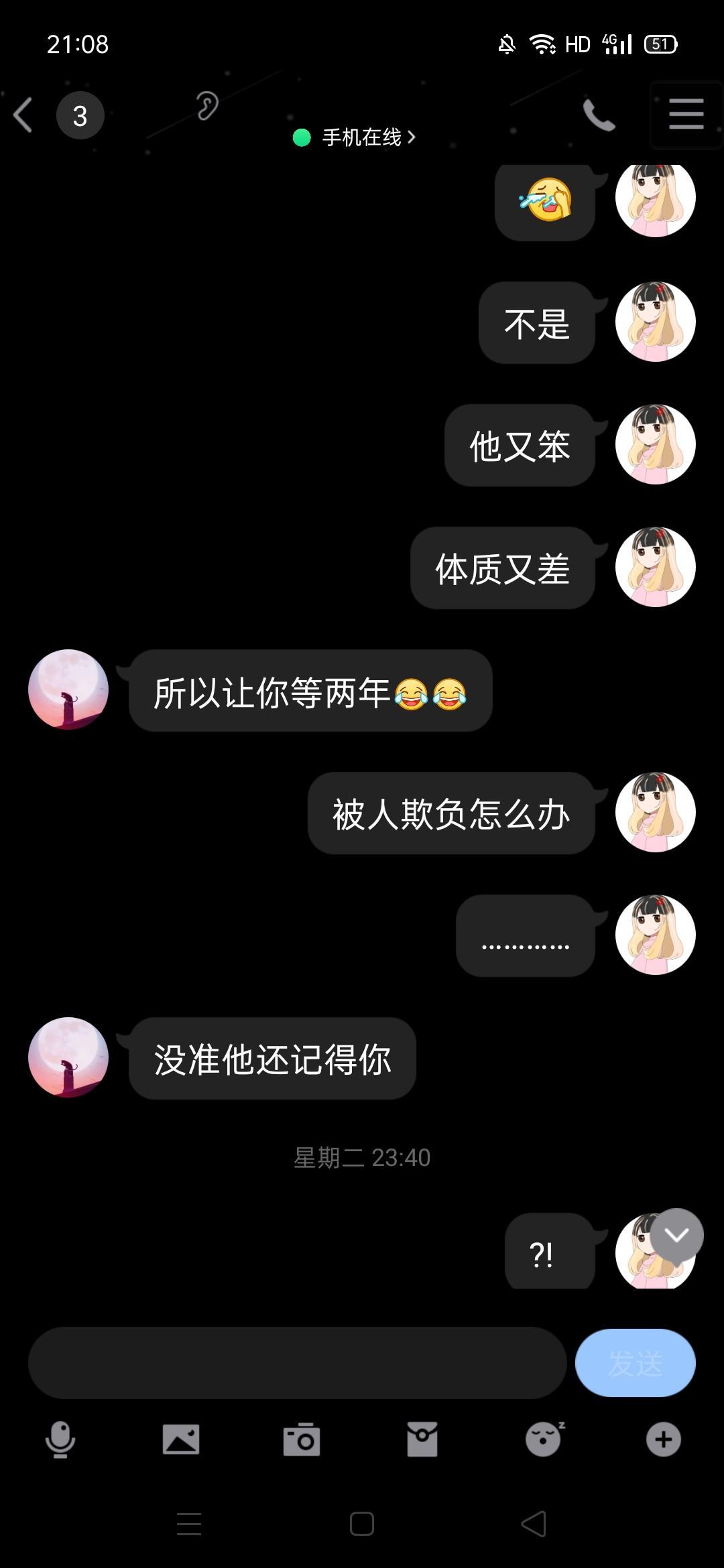Record a voice message
Image resolution: width=724 pixels, height=1568 pixels.
[60, 1439]
